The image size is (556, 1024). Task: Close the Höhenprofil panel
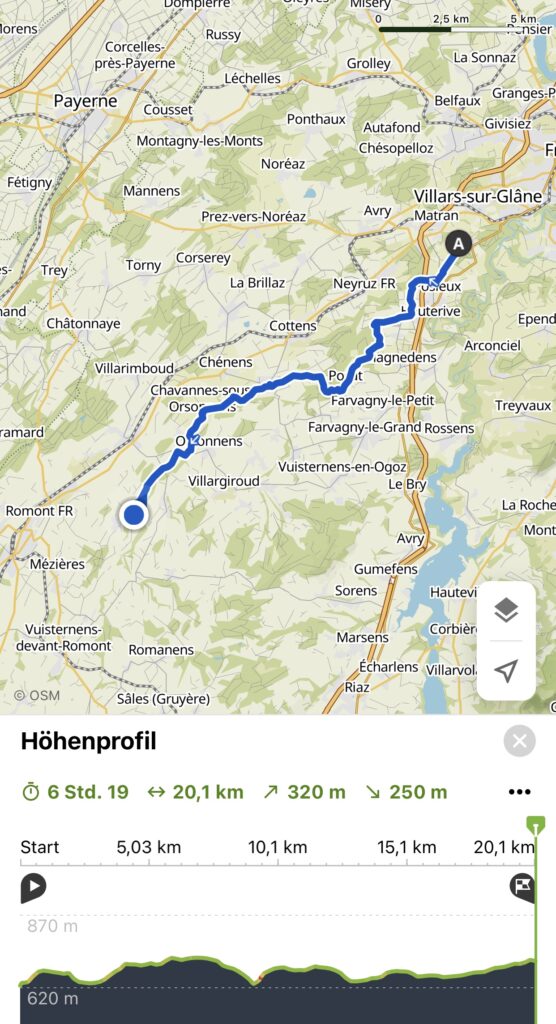[x=519, y=741]
